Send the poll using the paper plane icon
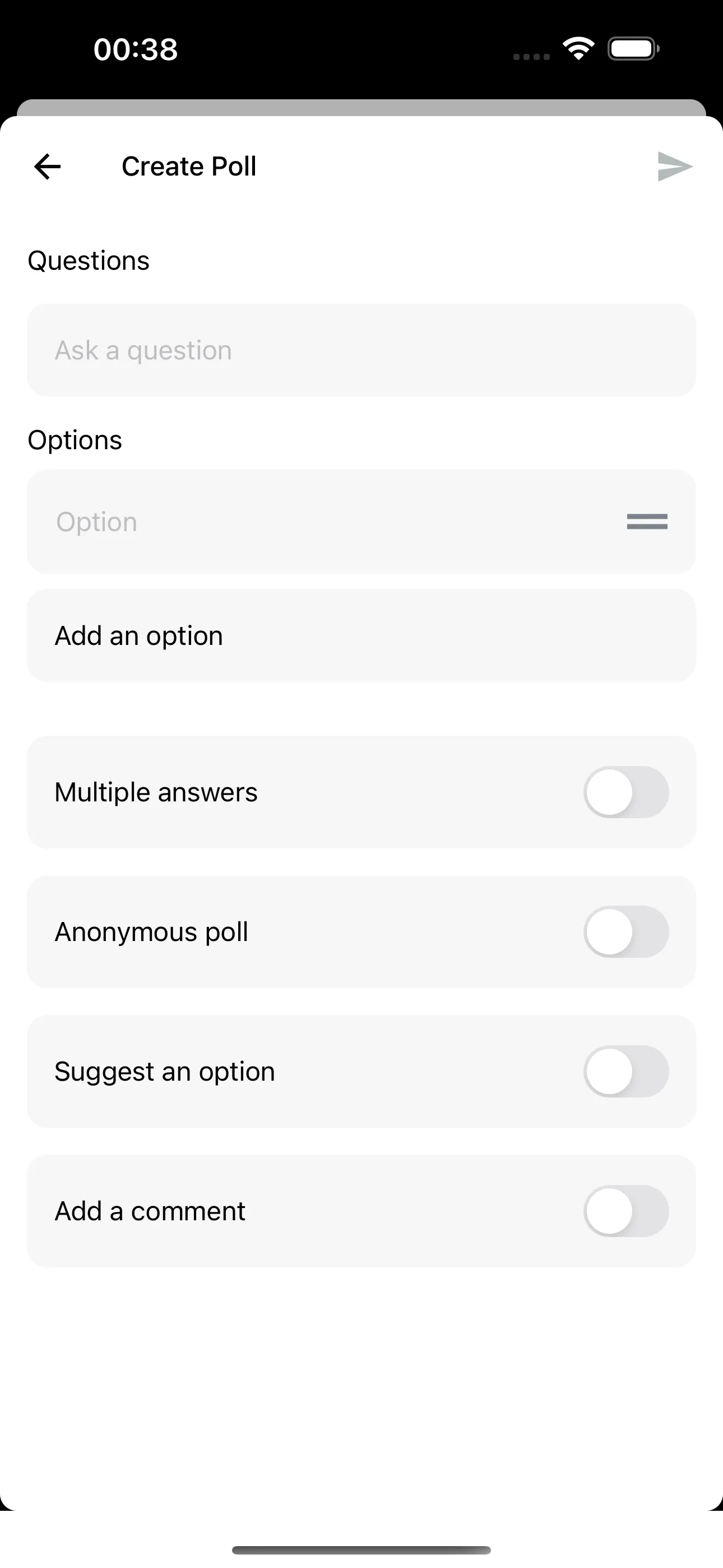Viewport: 723px width, 1568px height. coord(674,165)
